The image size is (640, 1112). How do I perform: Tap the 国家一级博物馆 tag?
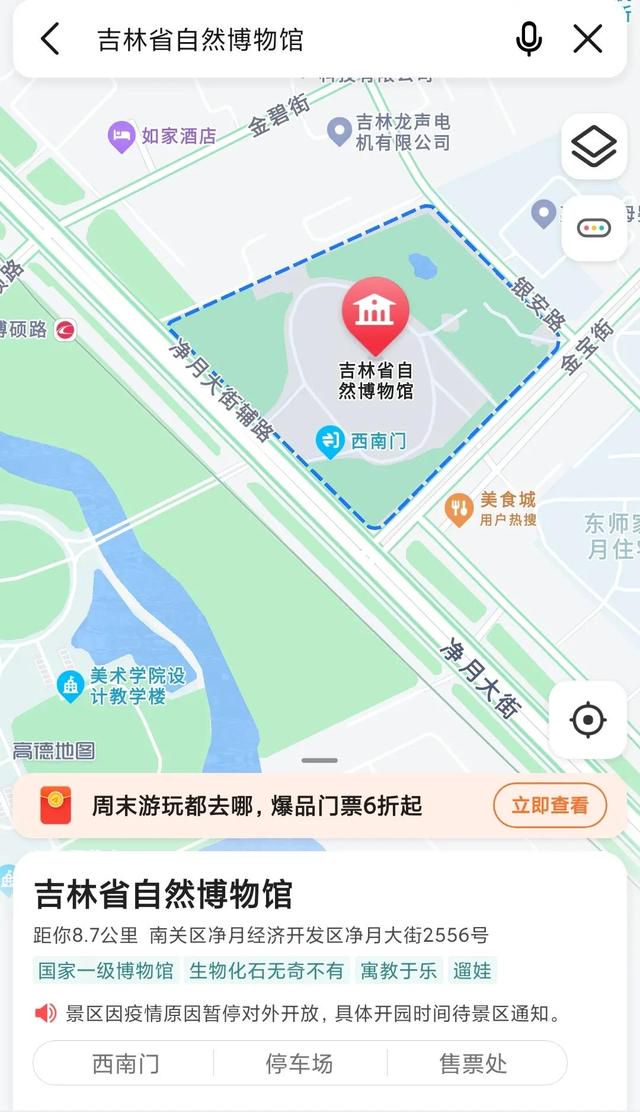pos(106,970)
